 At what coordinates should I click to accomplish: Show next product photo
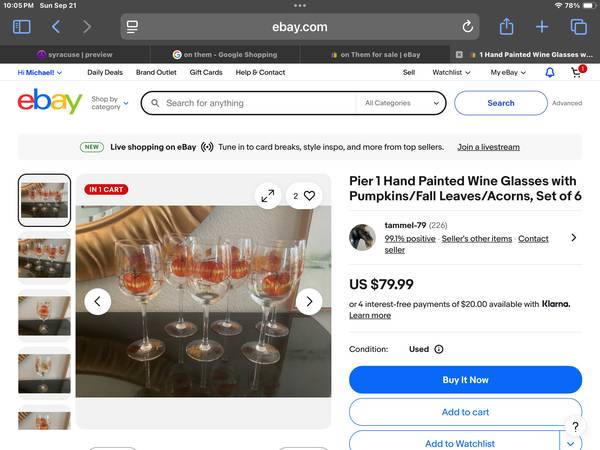coord(310,301)
